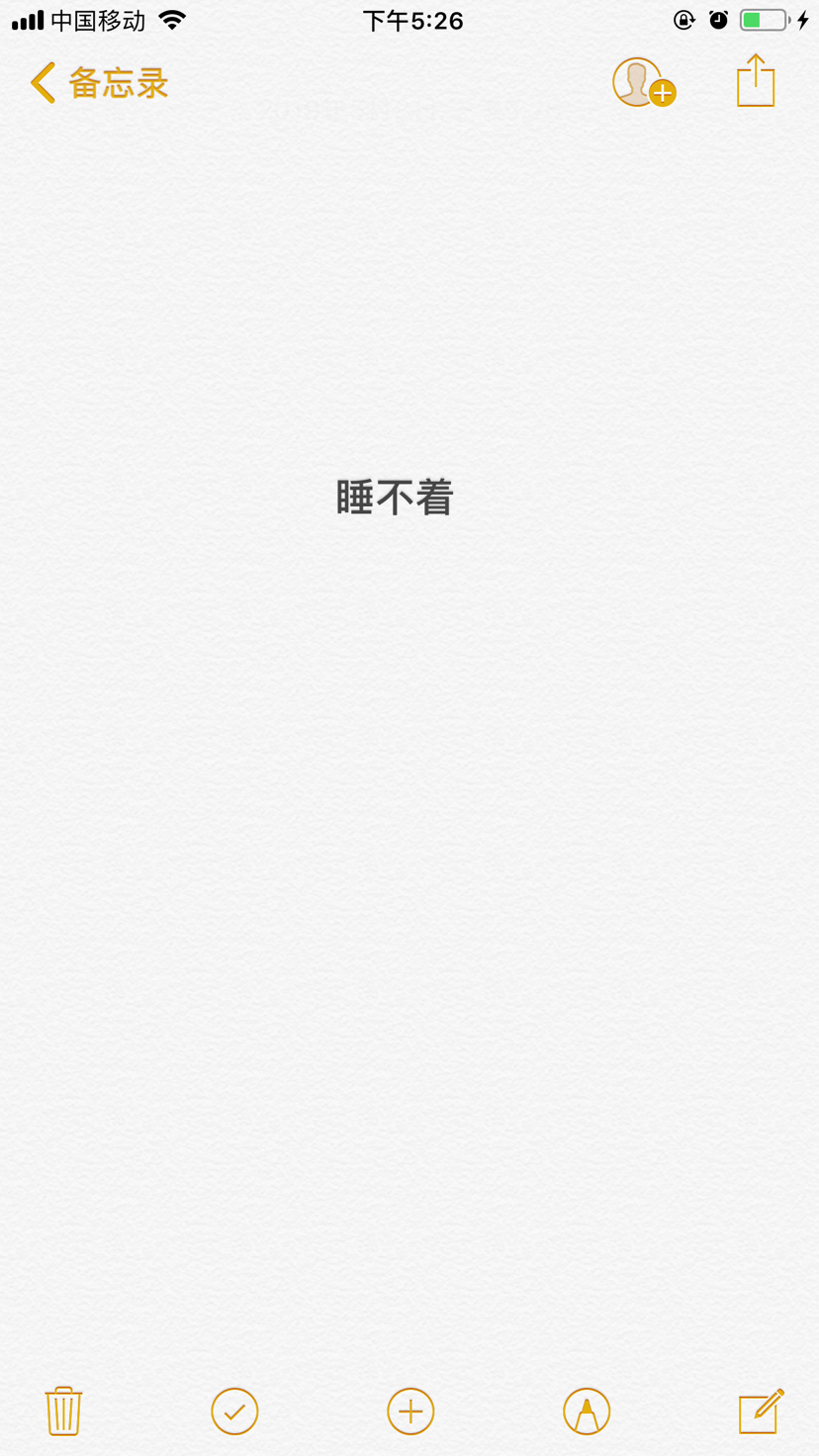Add people to this note

(643, 83)
